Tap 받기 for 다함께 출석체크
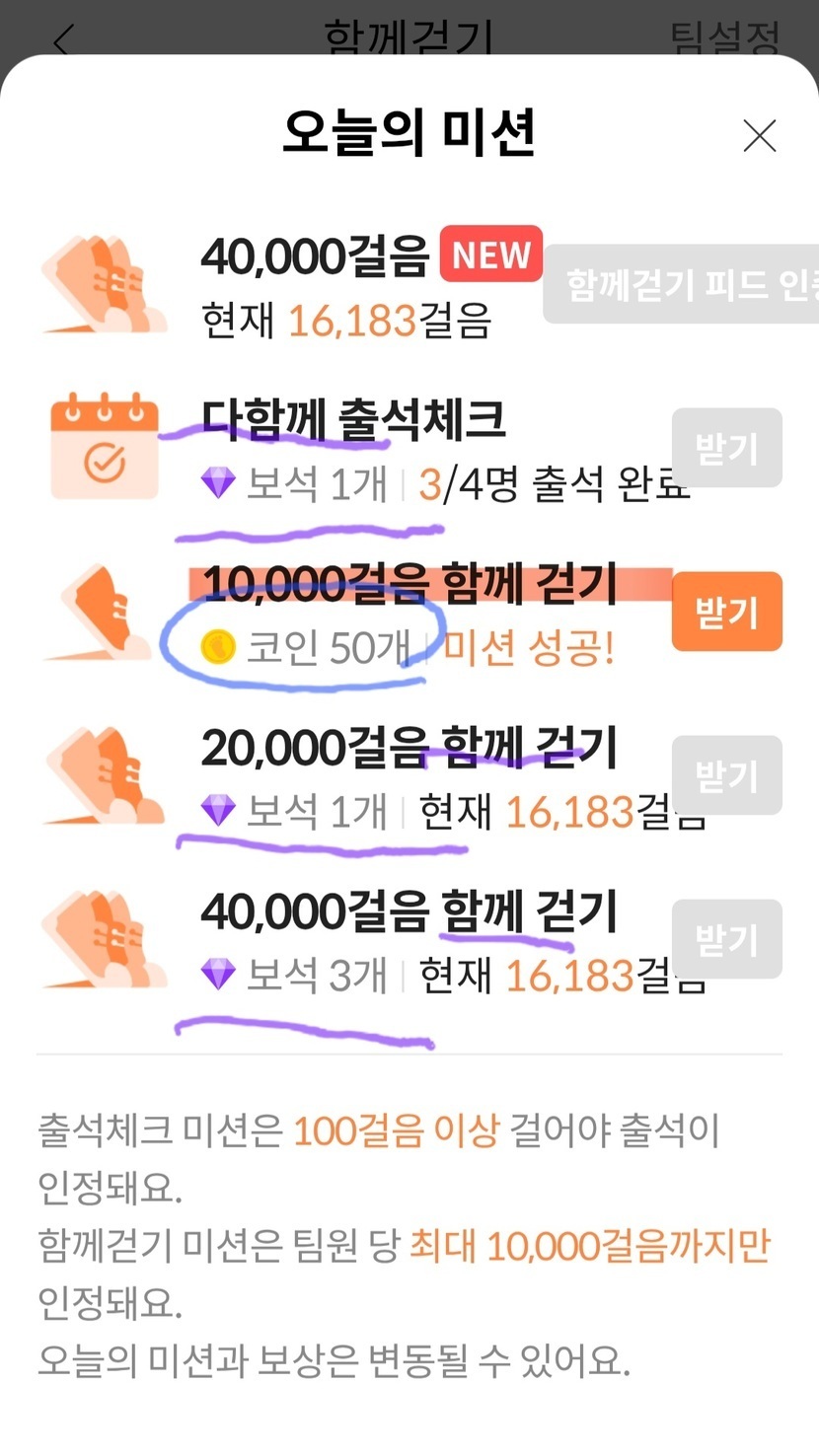Screen dimensions: 819x1456 tap(726, 449)
